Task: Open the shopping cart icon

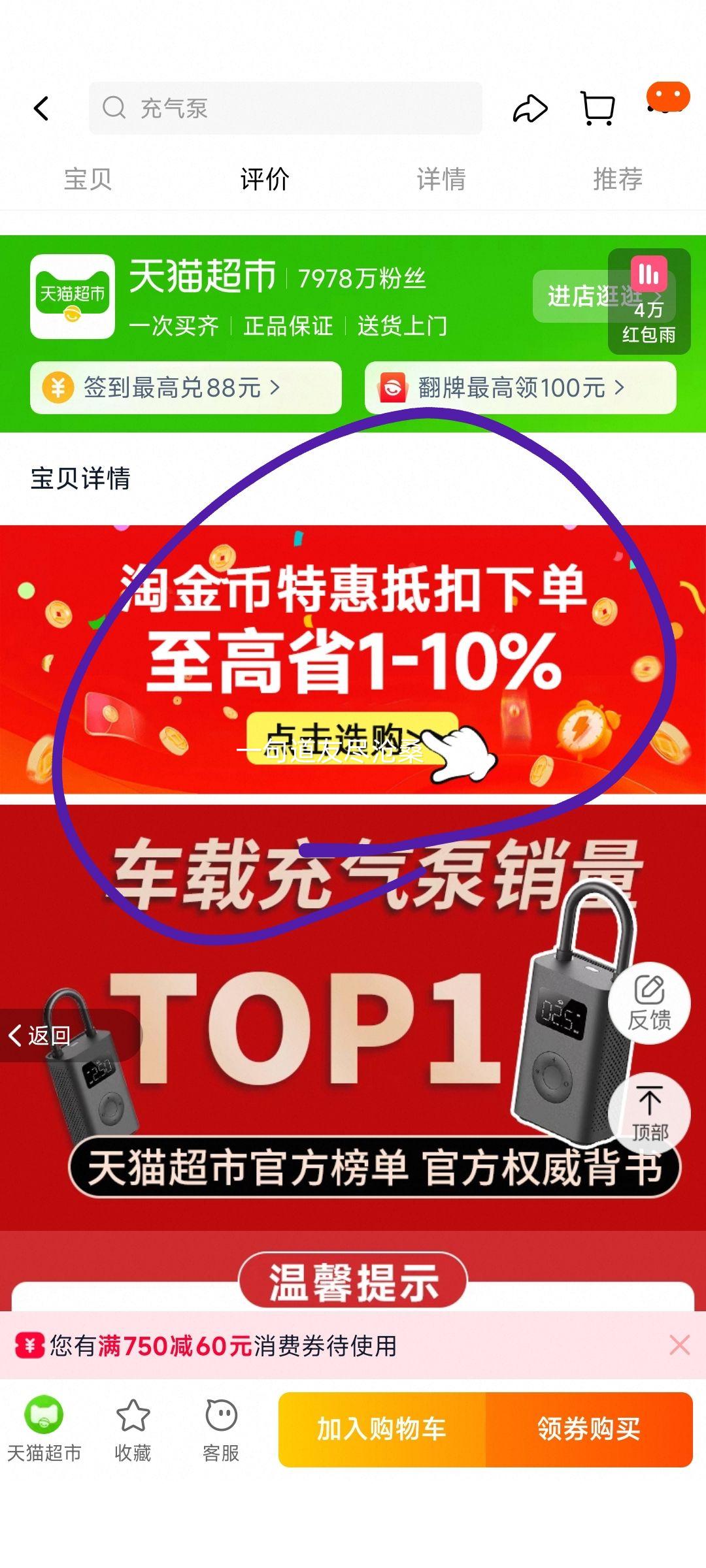Action: tap(597, 108)
